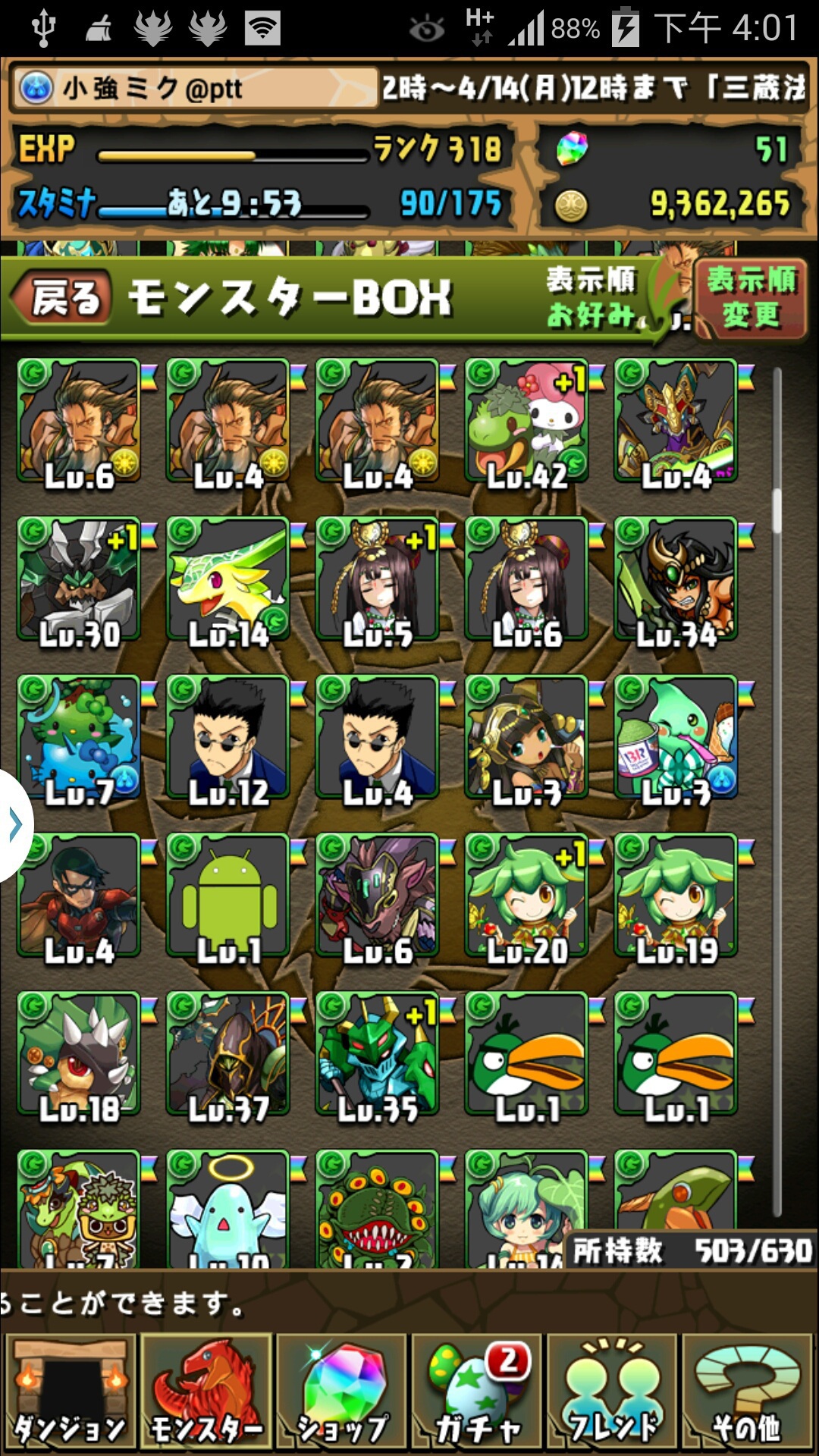Expand the side panel arrow handle
Image resolution: width=819 pixels, height=1456 pixels.
[x=15, y=825]
